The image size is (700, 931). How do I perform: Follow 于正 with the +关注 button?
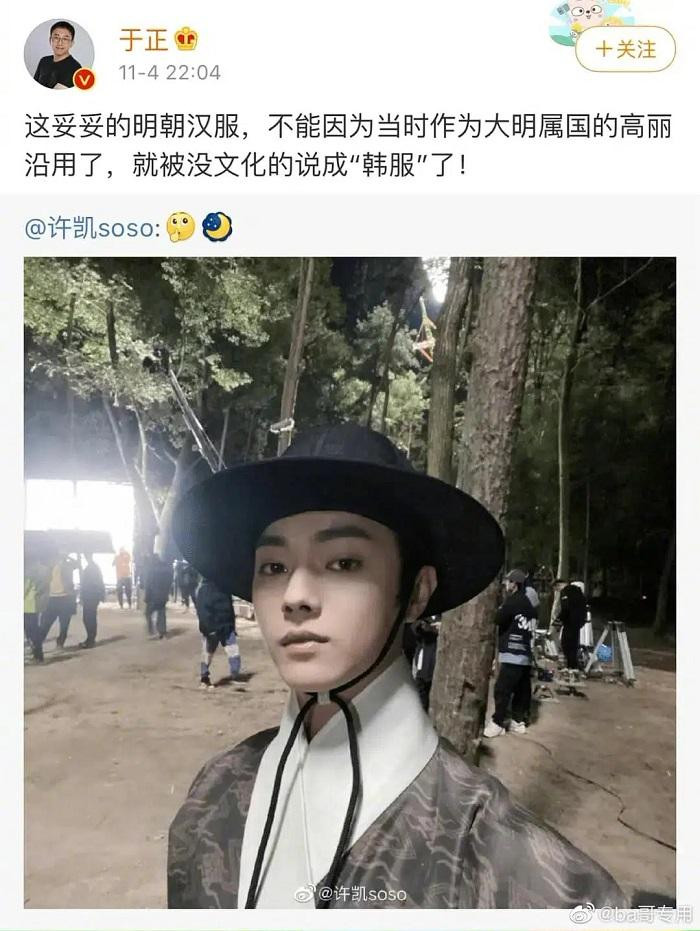pos(626,49)
